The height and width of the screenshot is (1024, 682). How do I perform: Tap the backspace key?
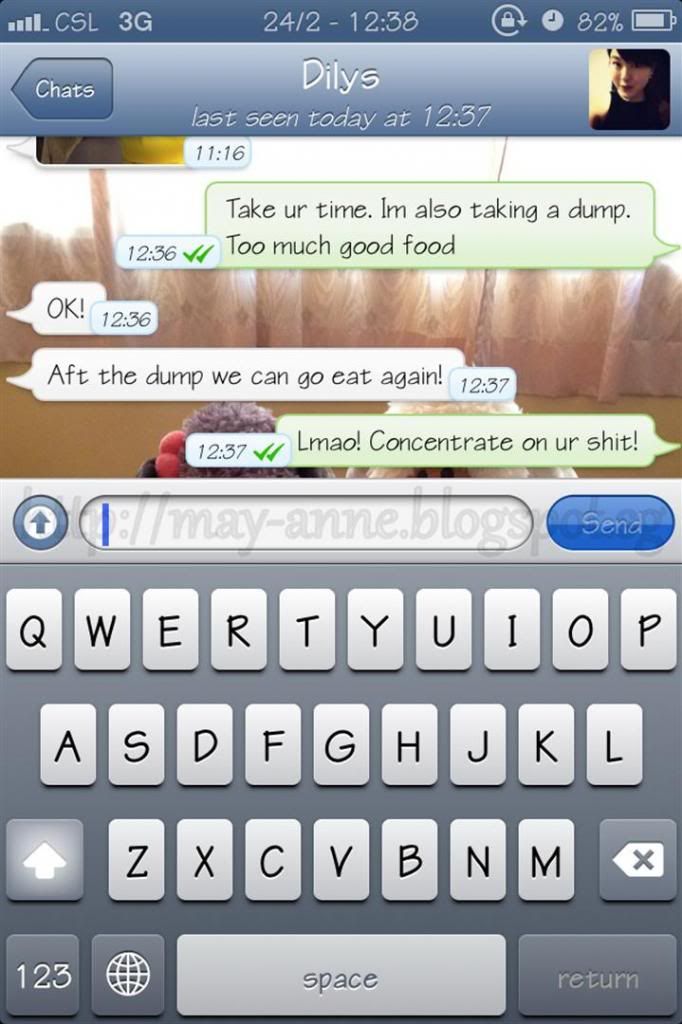click(x=638, y=860)
